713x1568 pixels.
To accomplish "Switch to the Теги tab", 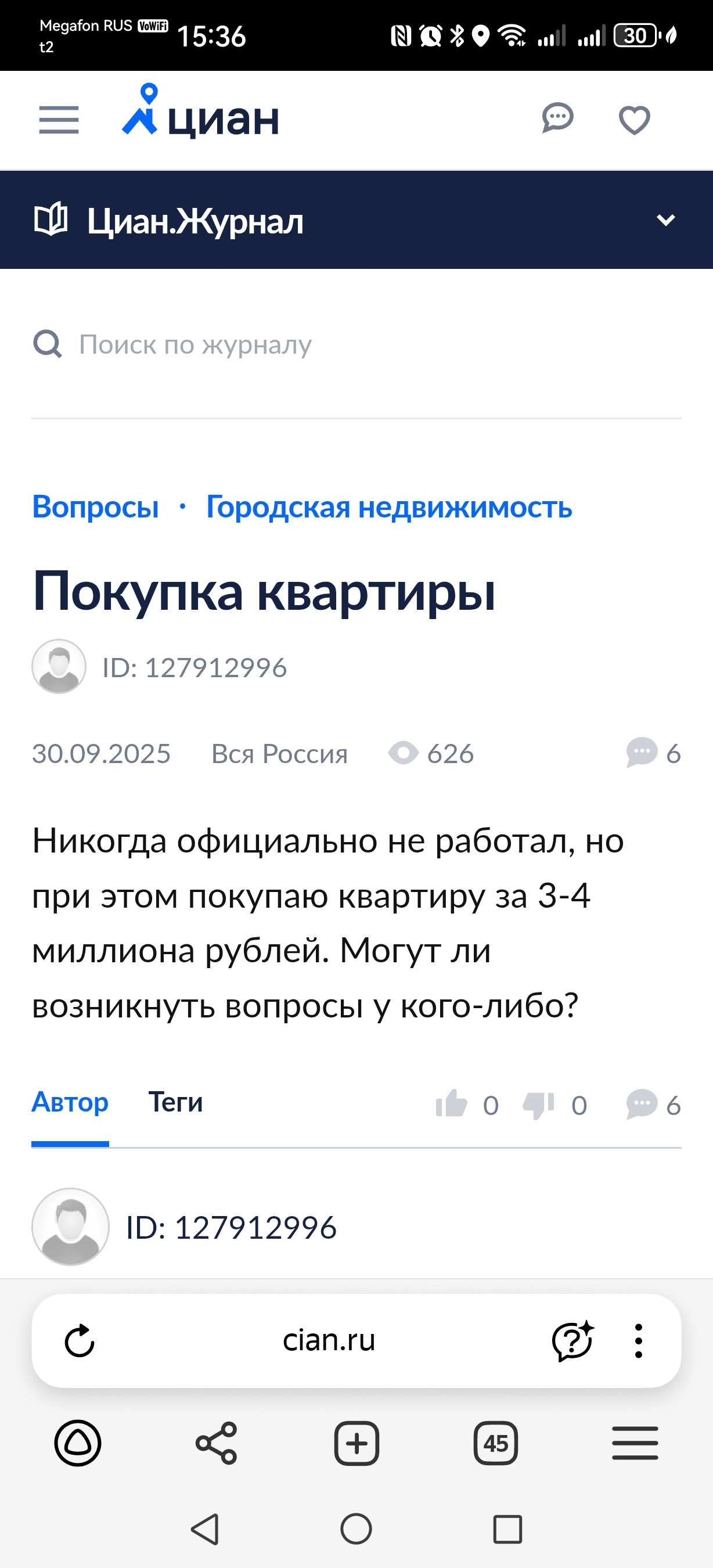I will [x=175, y=1102].
